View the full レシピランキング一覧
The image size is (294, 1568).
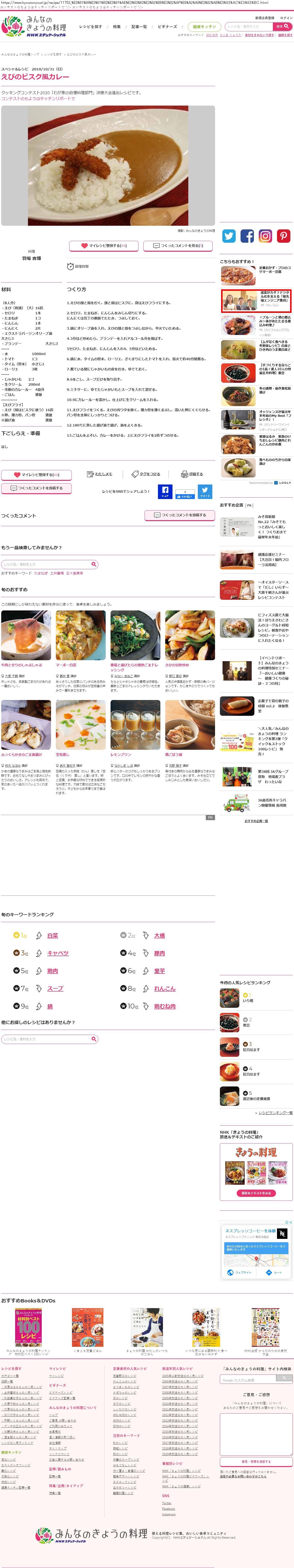275,1113
